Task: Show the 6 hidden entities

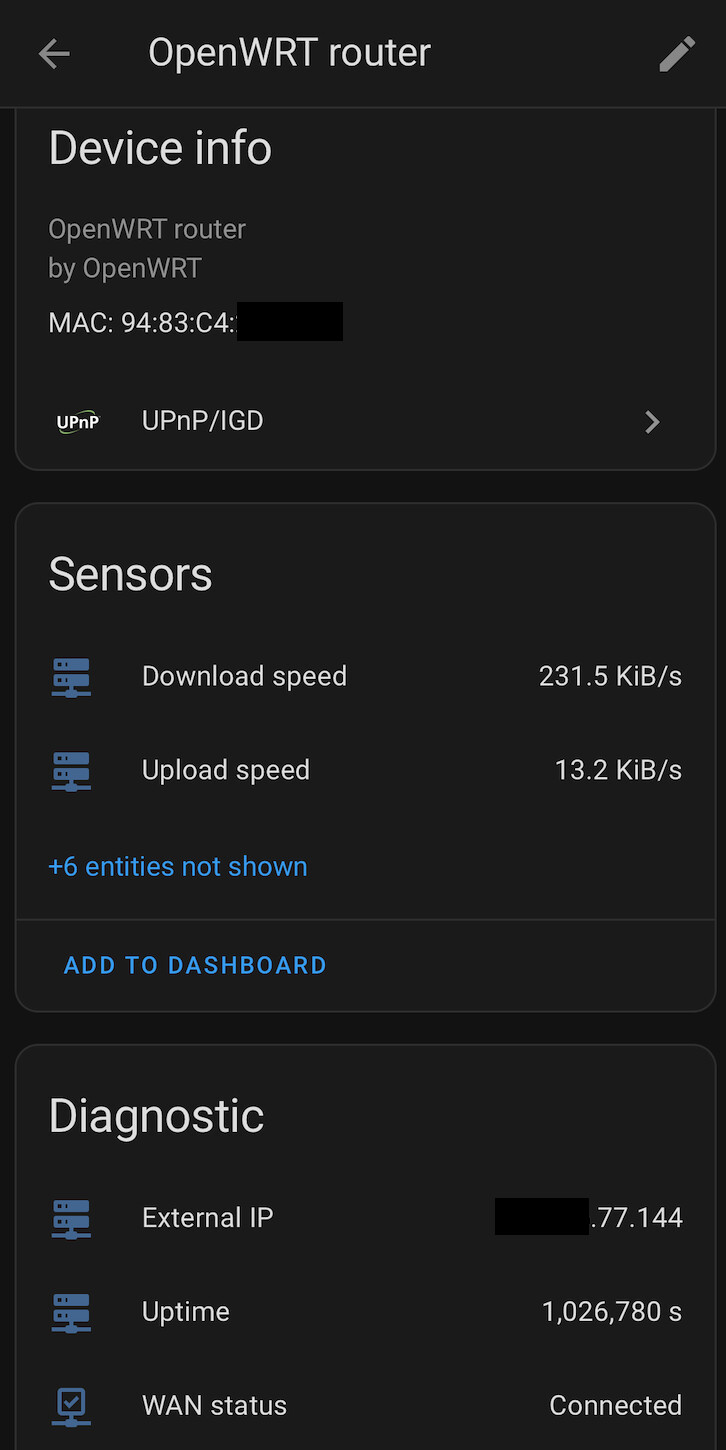Action: [x=177, y=866]
